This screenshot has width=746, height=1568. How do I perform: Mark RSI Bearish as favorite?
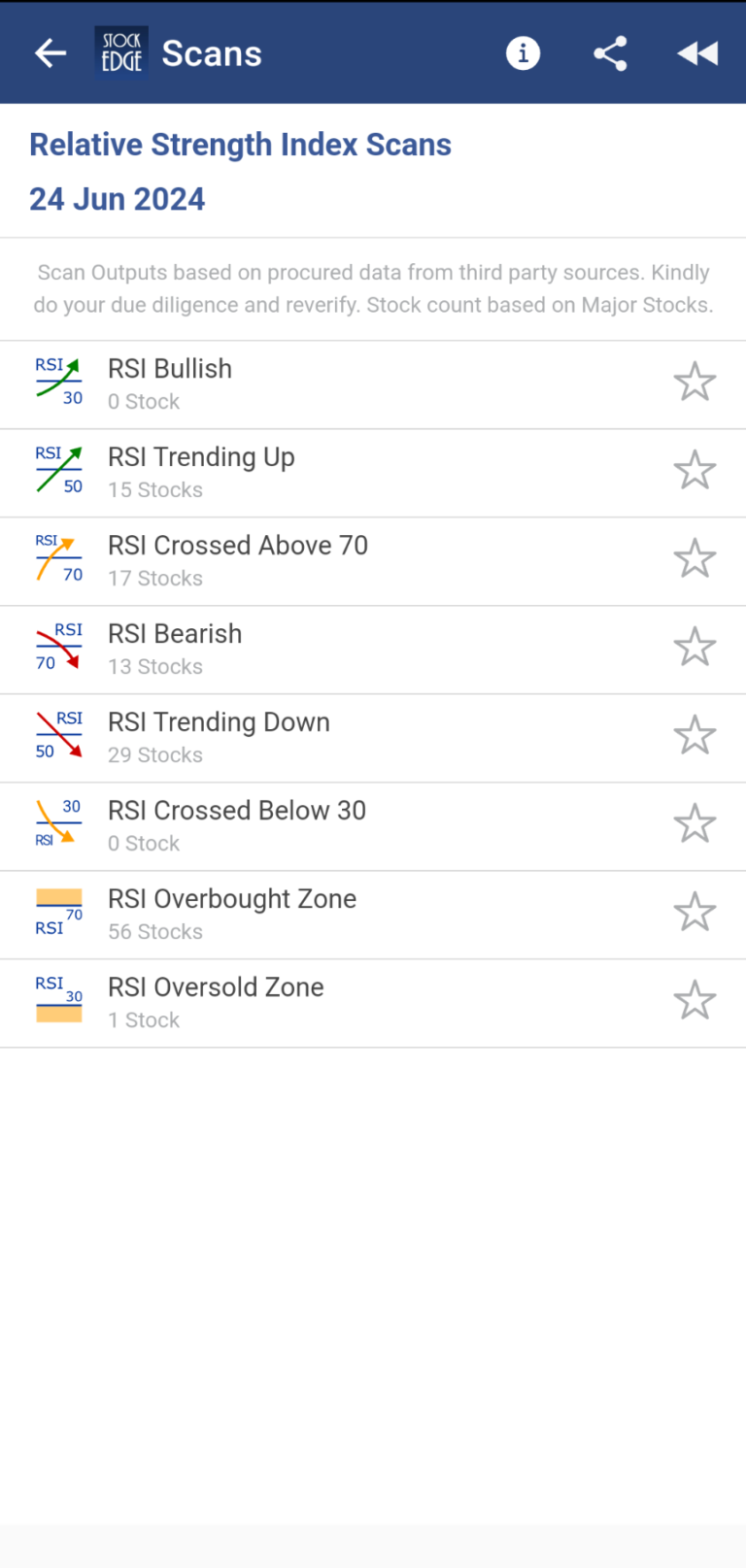695,648
